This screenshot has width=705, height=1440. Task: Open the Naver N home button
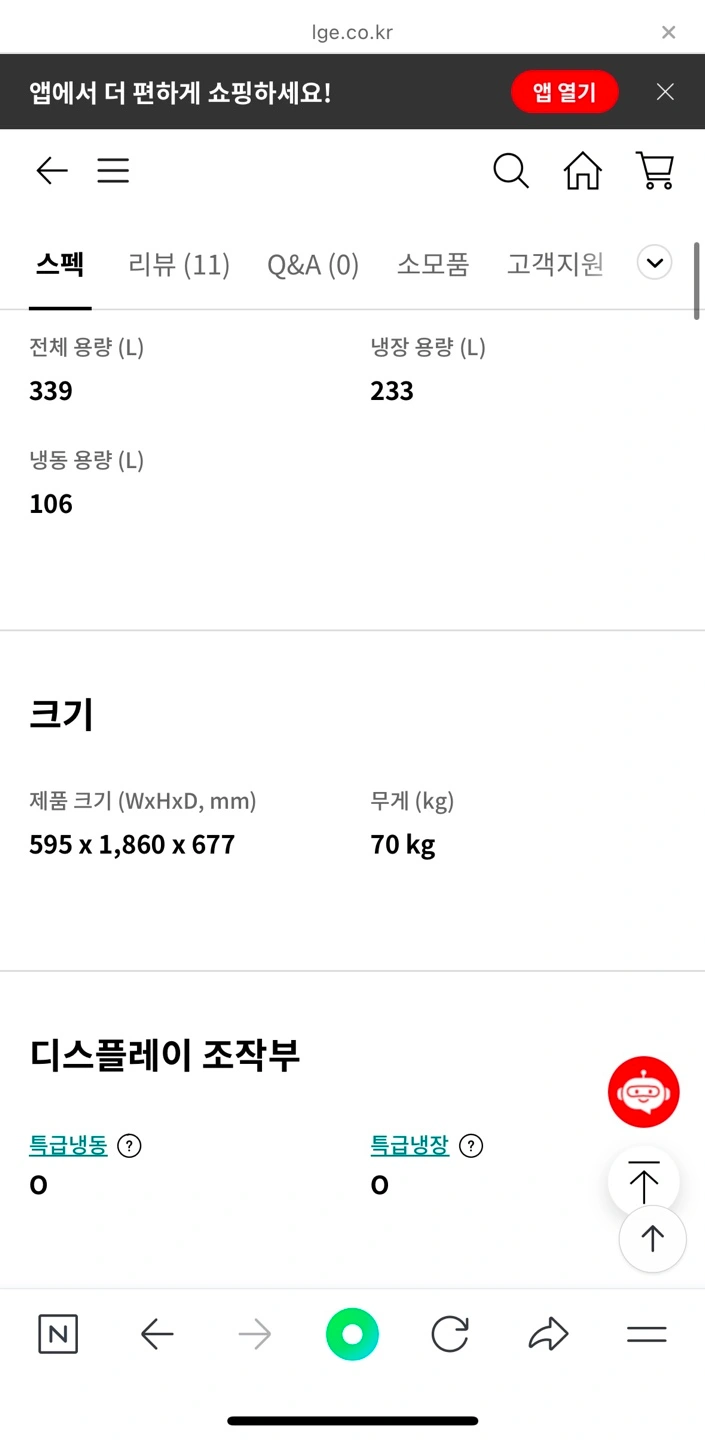(58, 1334)
